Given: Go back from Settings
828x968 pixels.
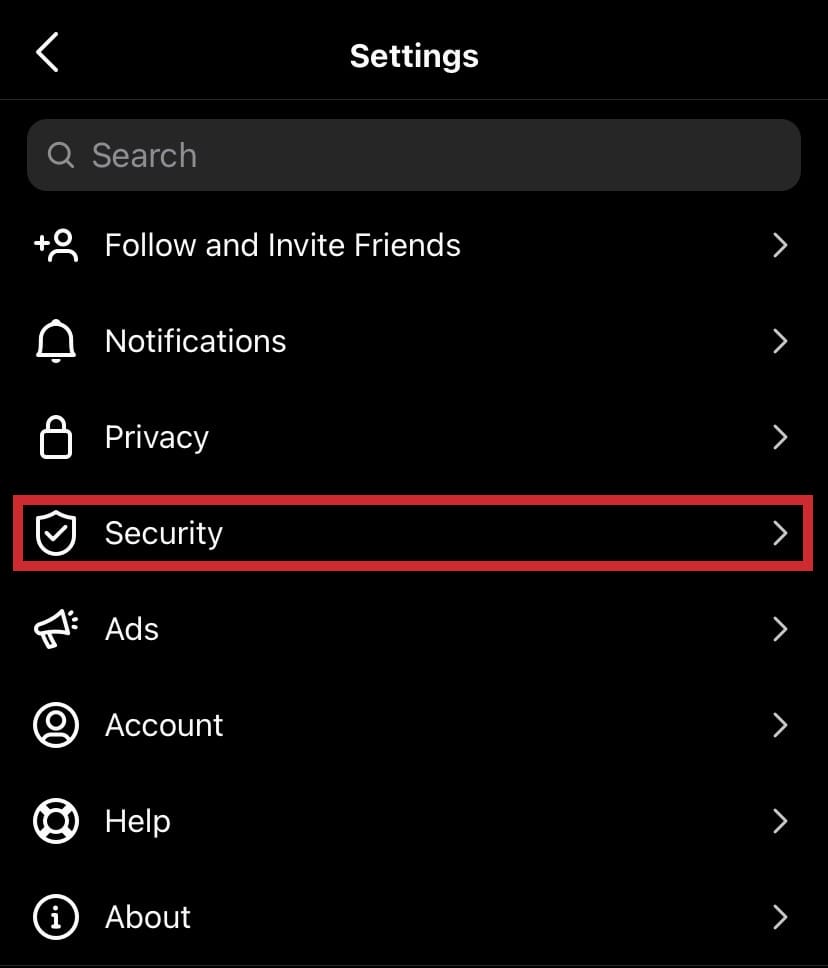Looking at the screenshot, I should 47,53.
